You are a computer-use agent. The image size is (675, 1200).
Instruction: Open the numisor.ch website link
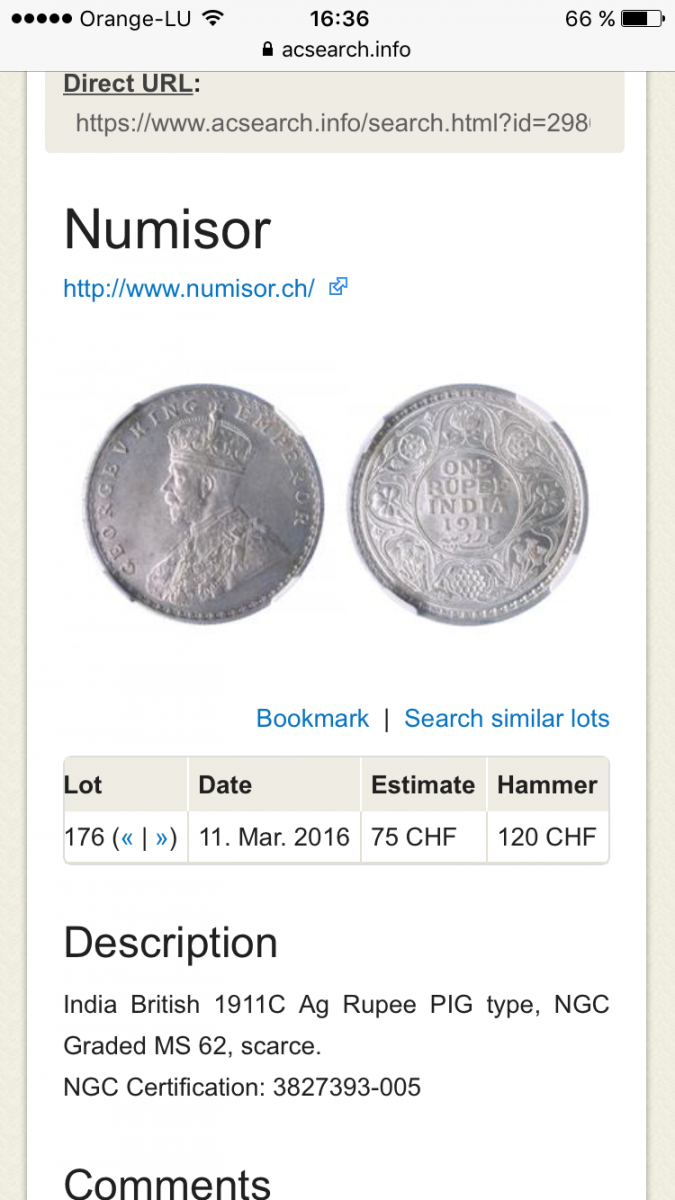click(189, 289)
